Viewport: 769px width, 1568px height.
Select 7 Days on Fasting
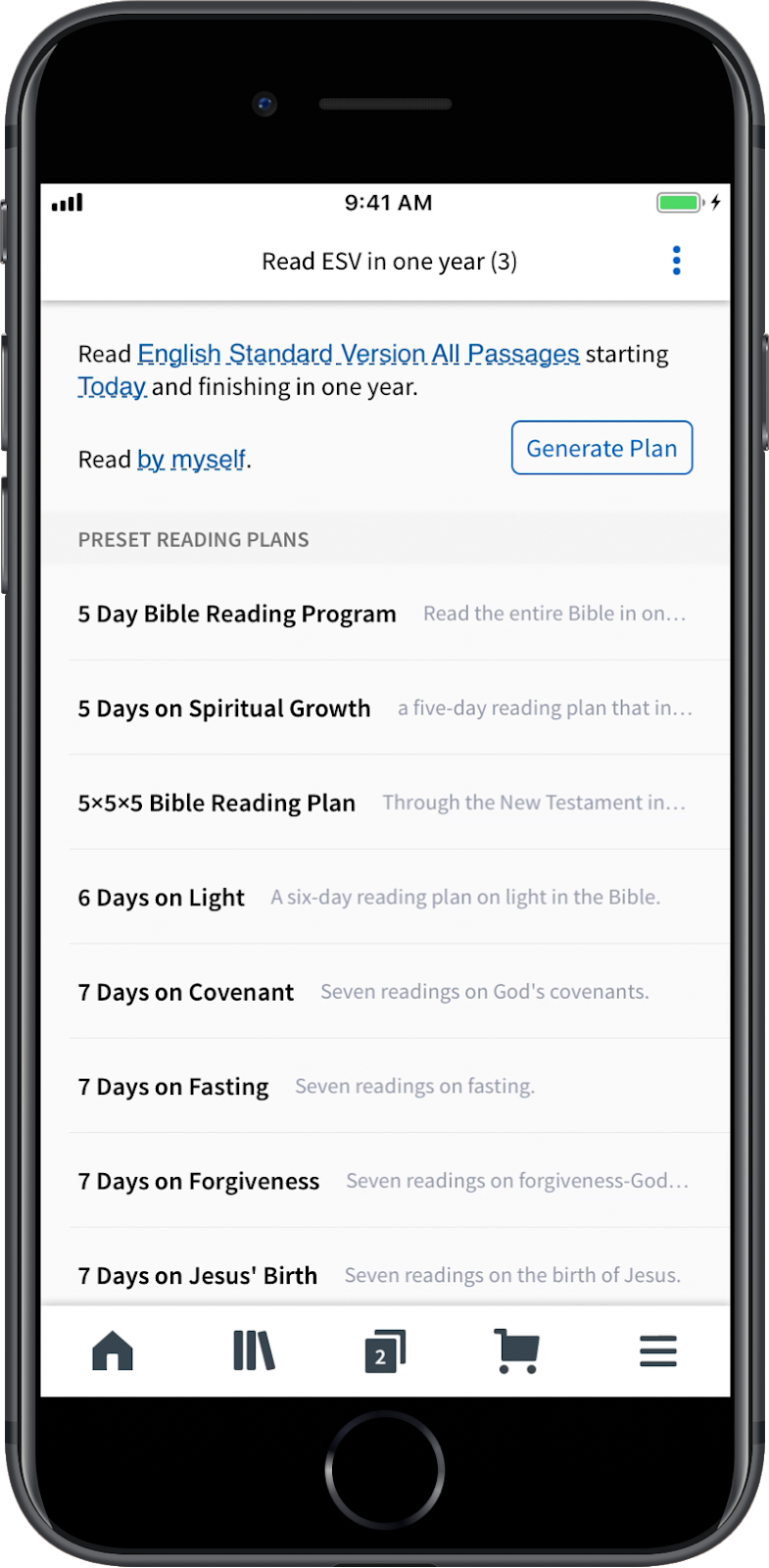(x=385, y=1086)
